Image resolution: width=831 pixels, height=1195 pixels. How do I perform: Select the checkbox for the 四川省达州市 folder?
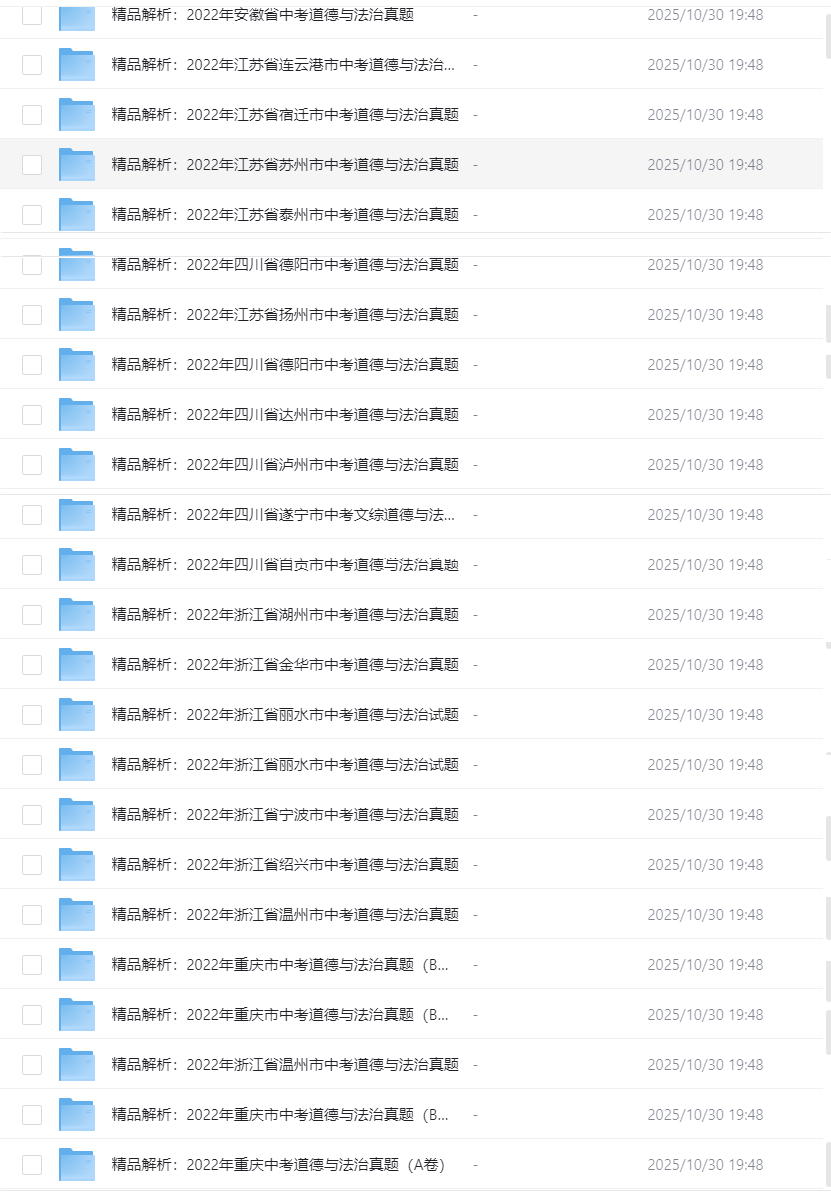click(x=32, y=415)
